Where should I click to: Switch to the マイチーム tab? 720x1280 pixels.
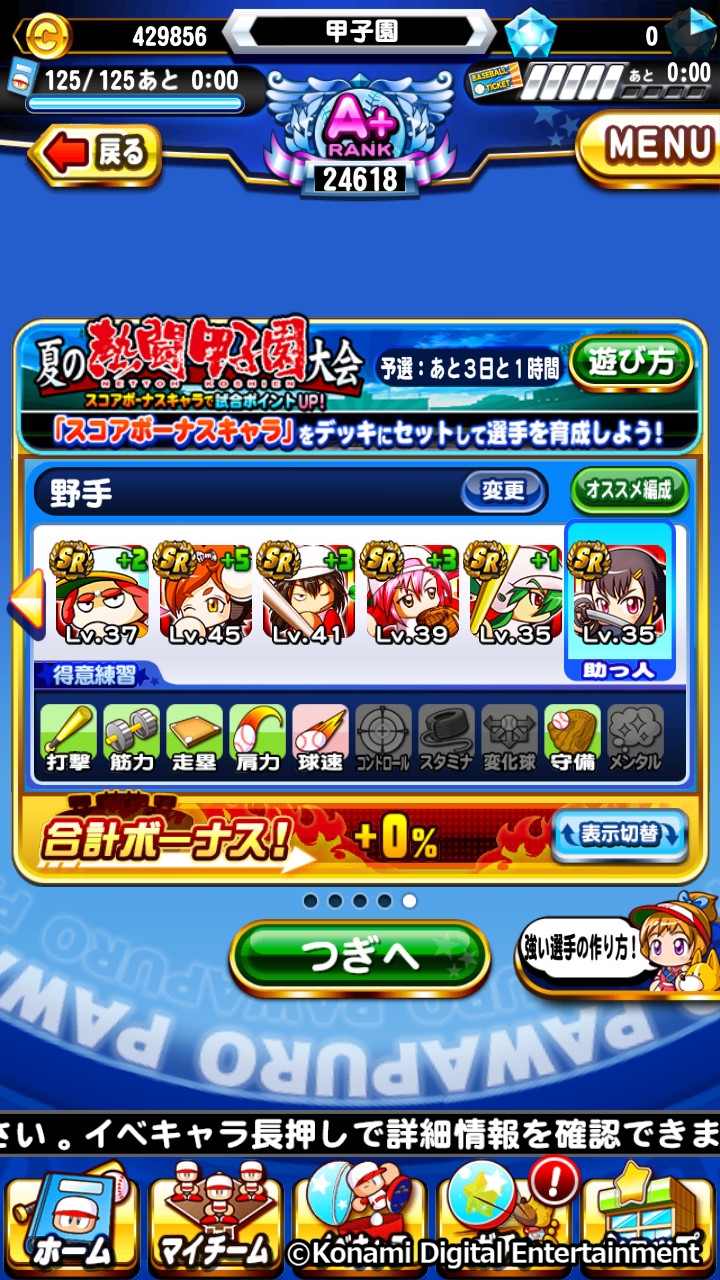212,1222
